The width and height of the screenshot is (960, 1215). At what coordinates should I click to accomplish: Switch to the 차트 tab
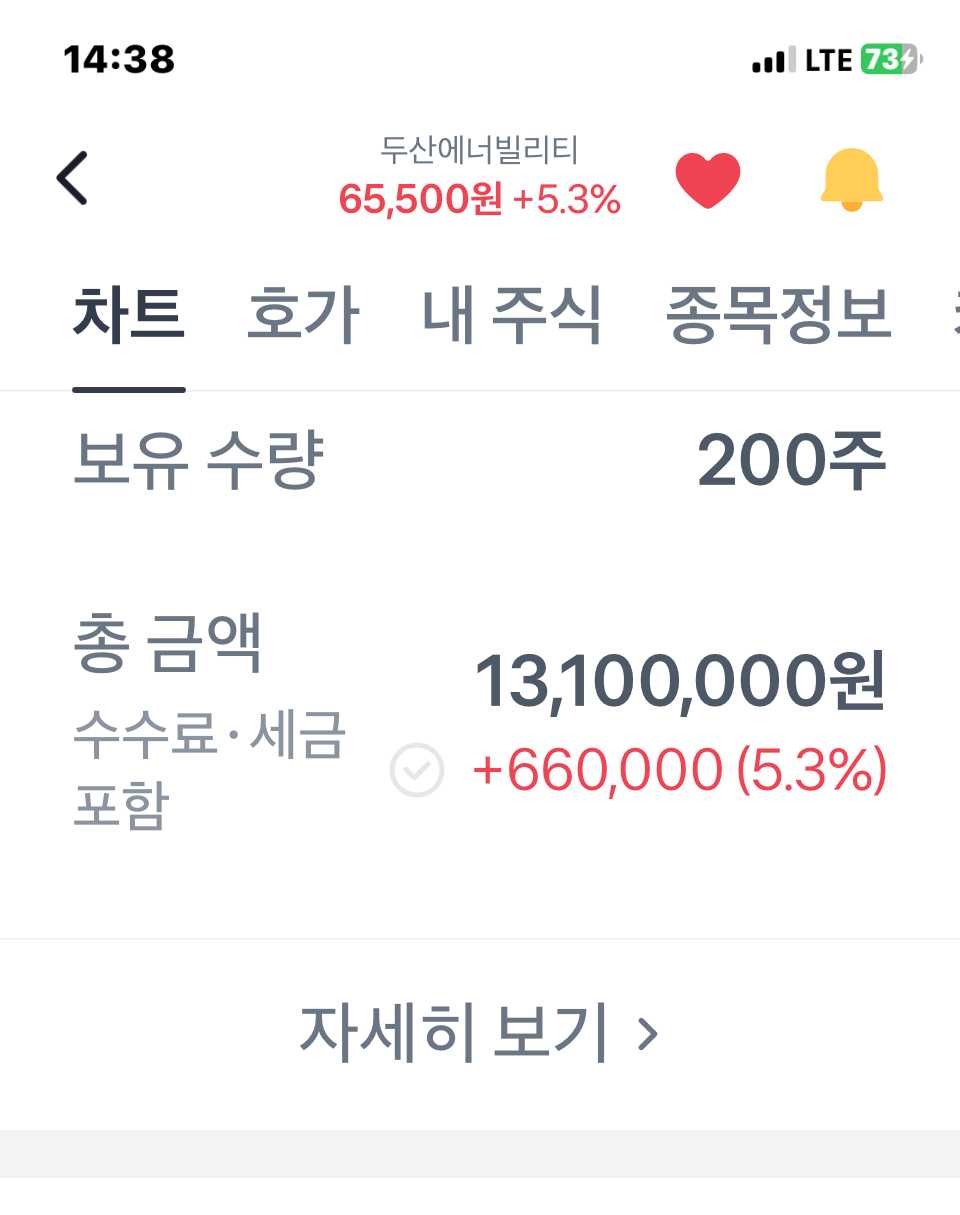(x=128, y=315)
